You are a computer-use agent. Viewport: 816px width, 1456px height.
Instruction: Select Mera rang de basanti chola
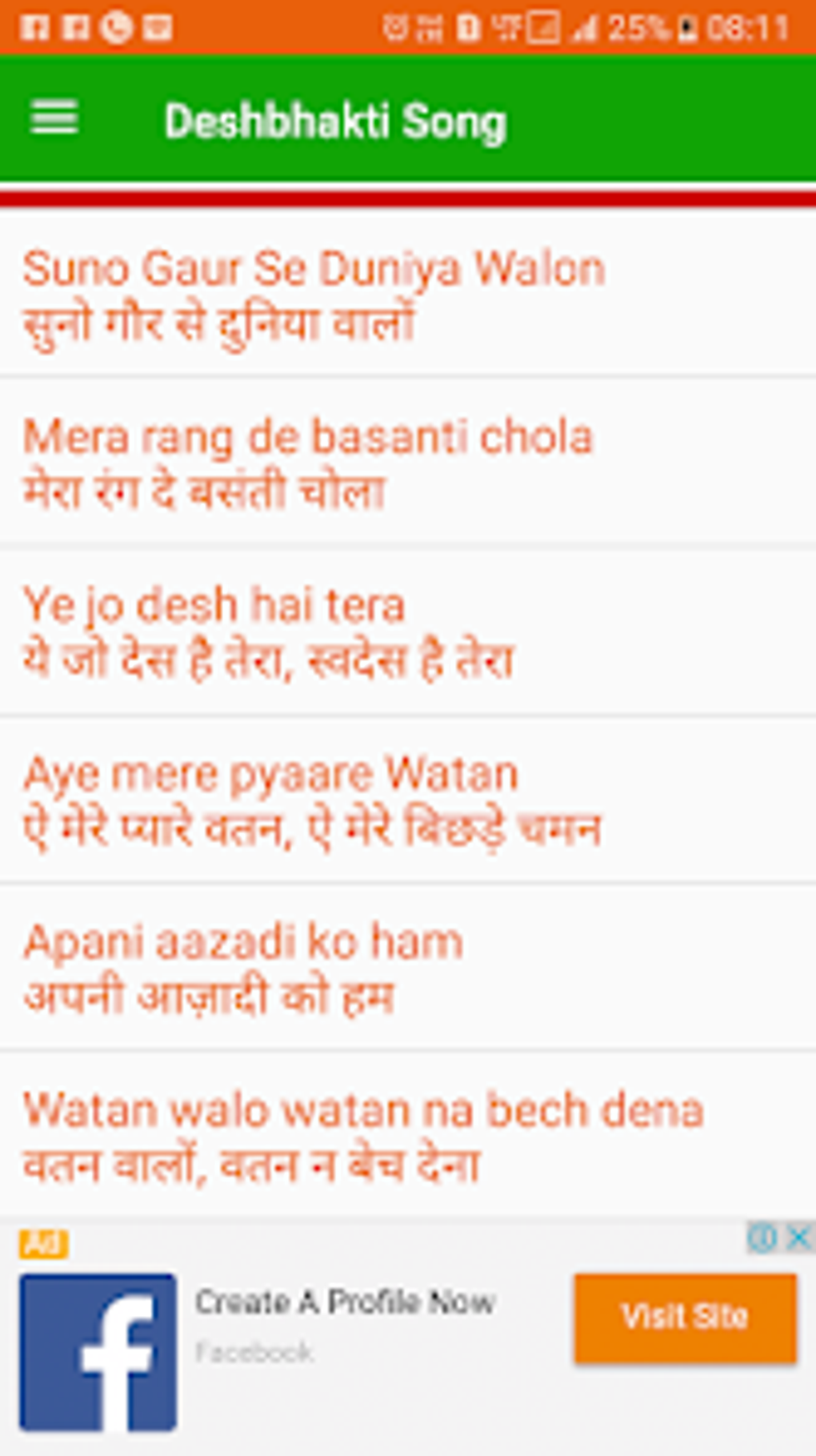[408, 463]
